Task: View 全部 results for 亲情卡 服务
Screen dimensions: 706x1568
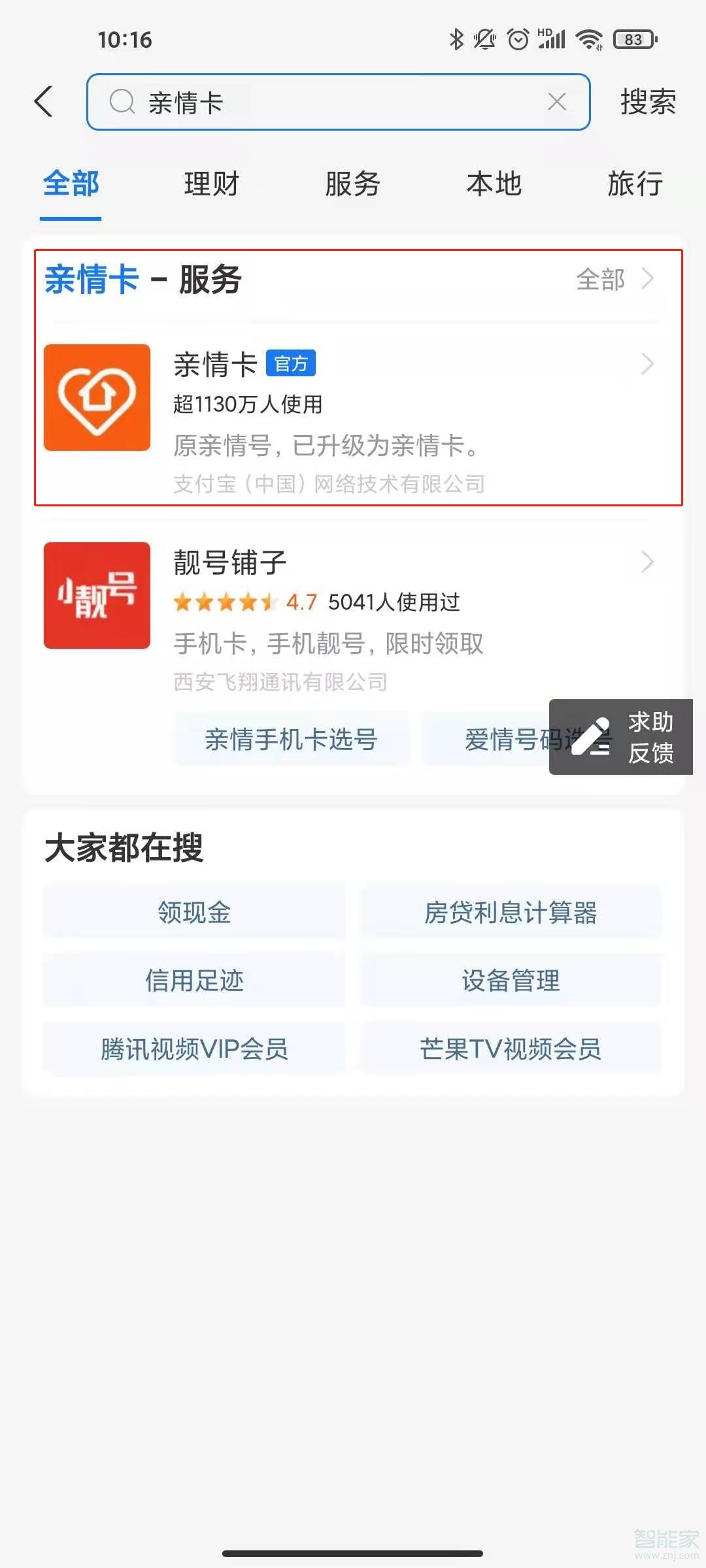Action: point(613,280)
